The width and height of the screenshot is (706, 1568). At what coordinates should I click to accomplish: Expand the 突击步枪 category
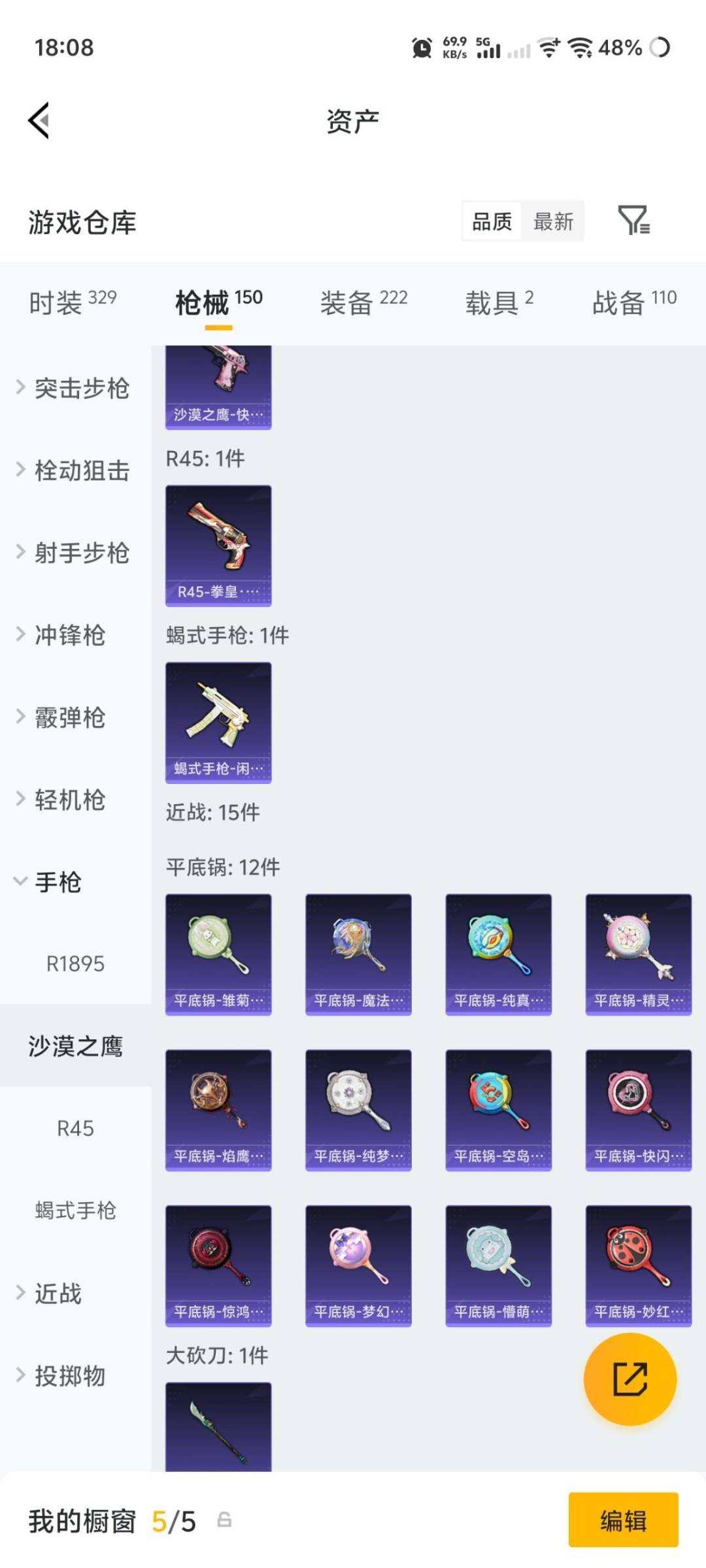coord(78,388)
